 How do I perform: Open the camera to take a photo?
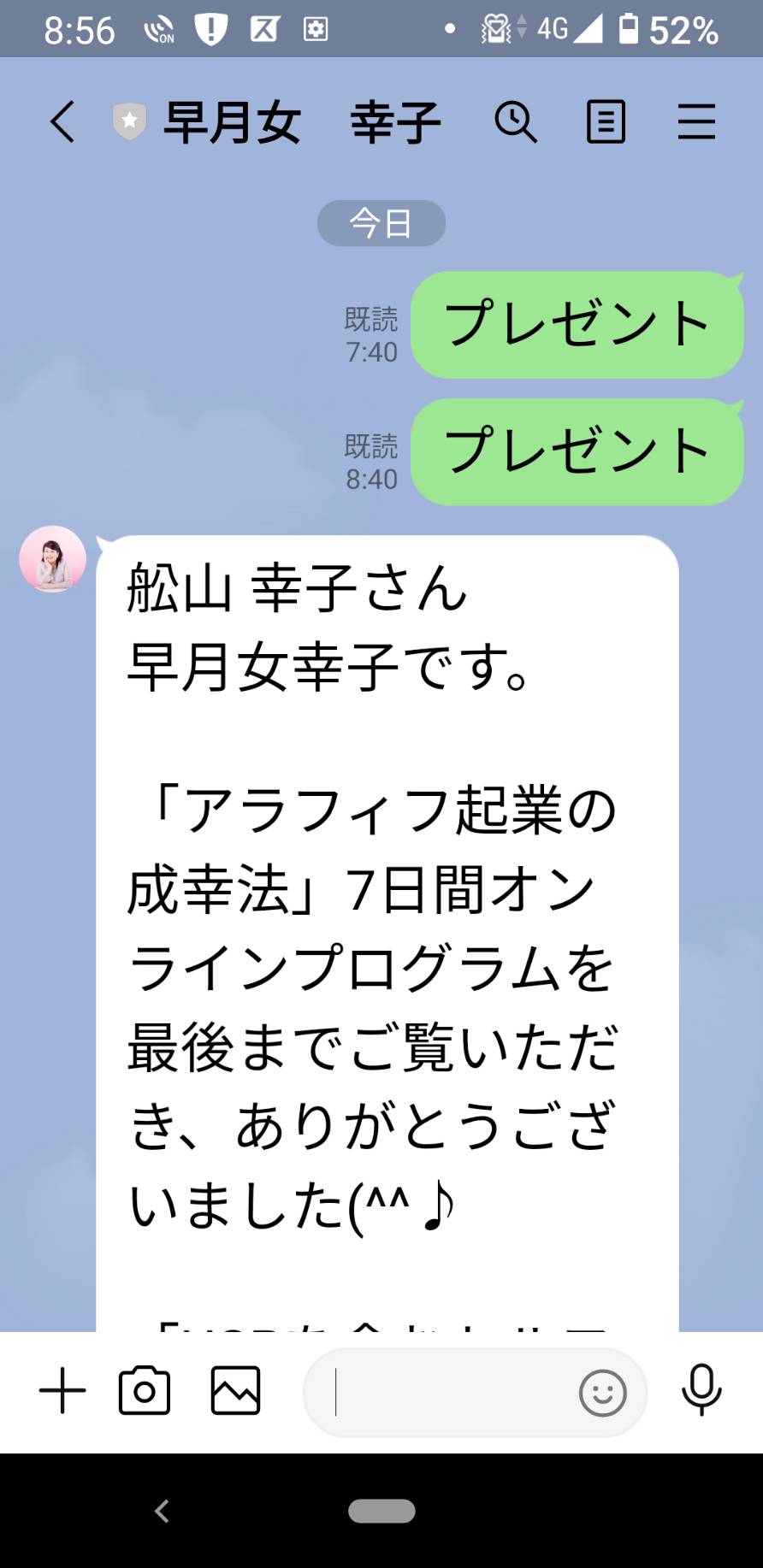click(x=145, y=1391)
